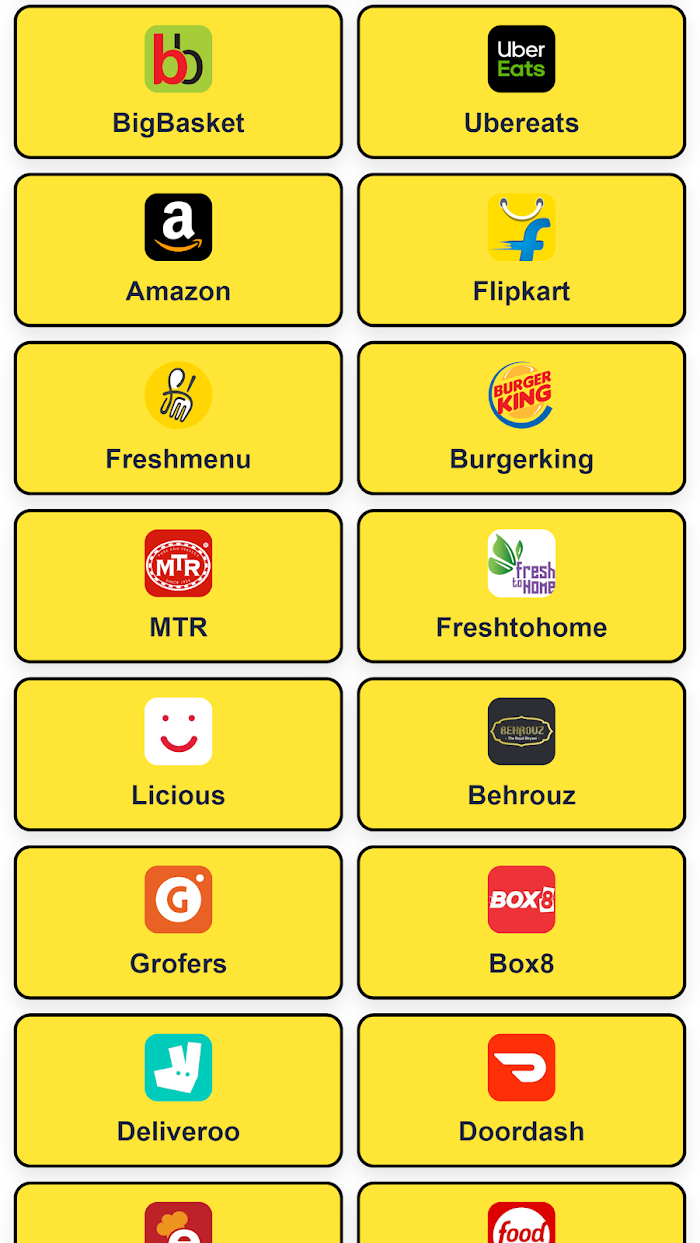
Task: Open the Freshmenu card
Action: pos(178,418)
